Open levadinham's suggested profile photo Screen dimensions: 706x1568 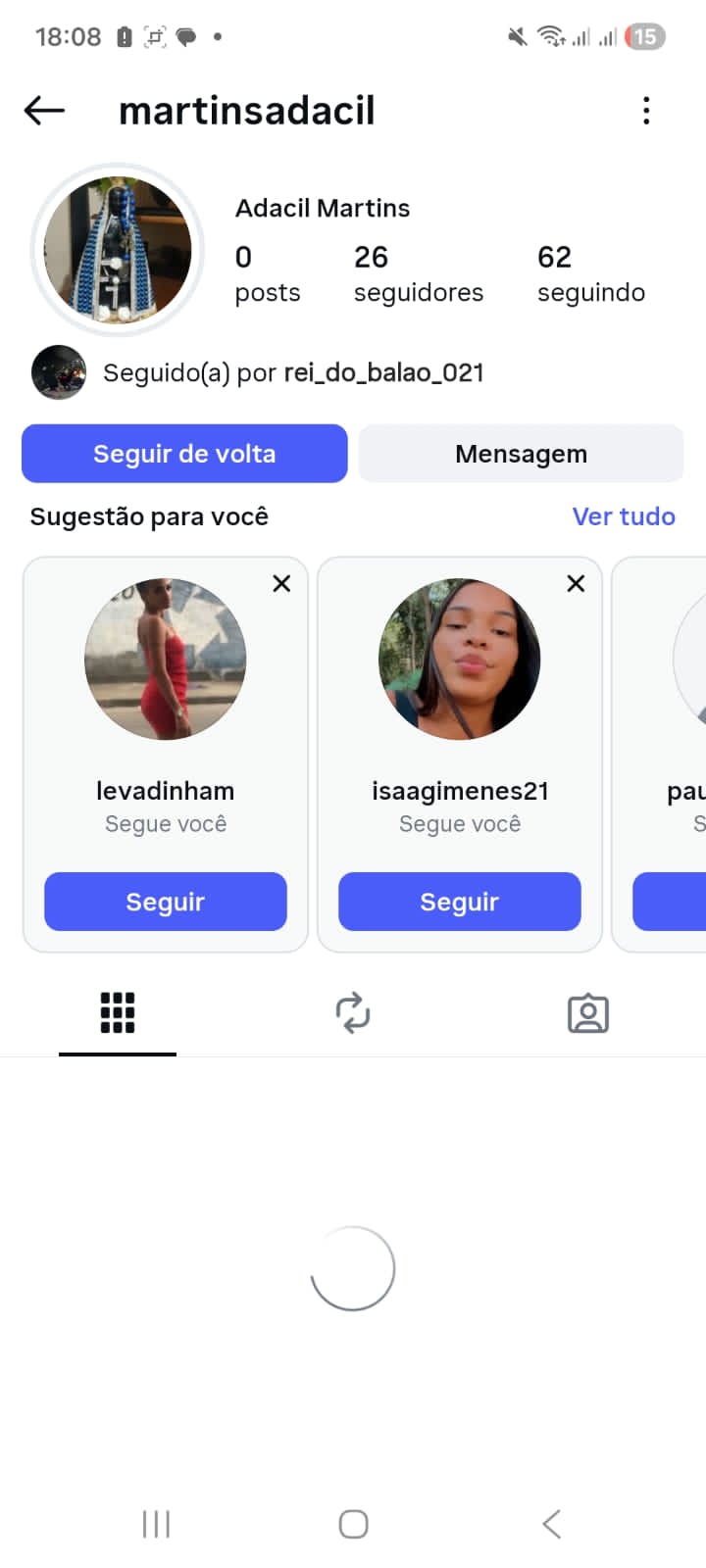click(x=166, y=659)
